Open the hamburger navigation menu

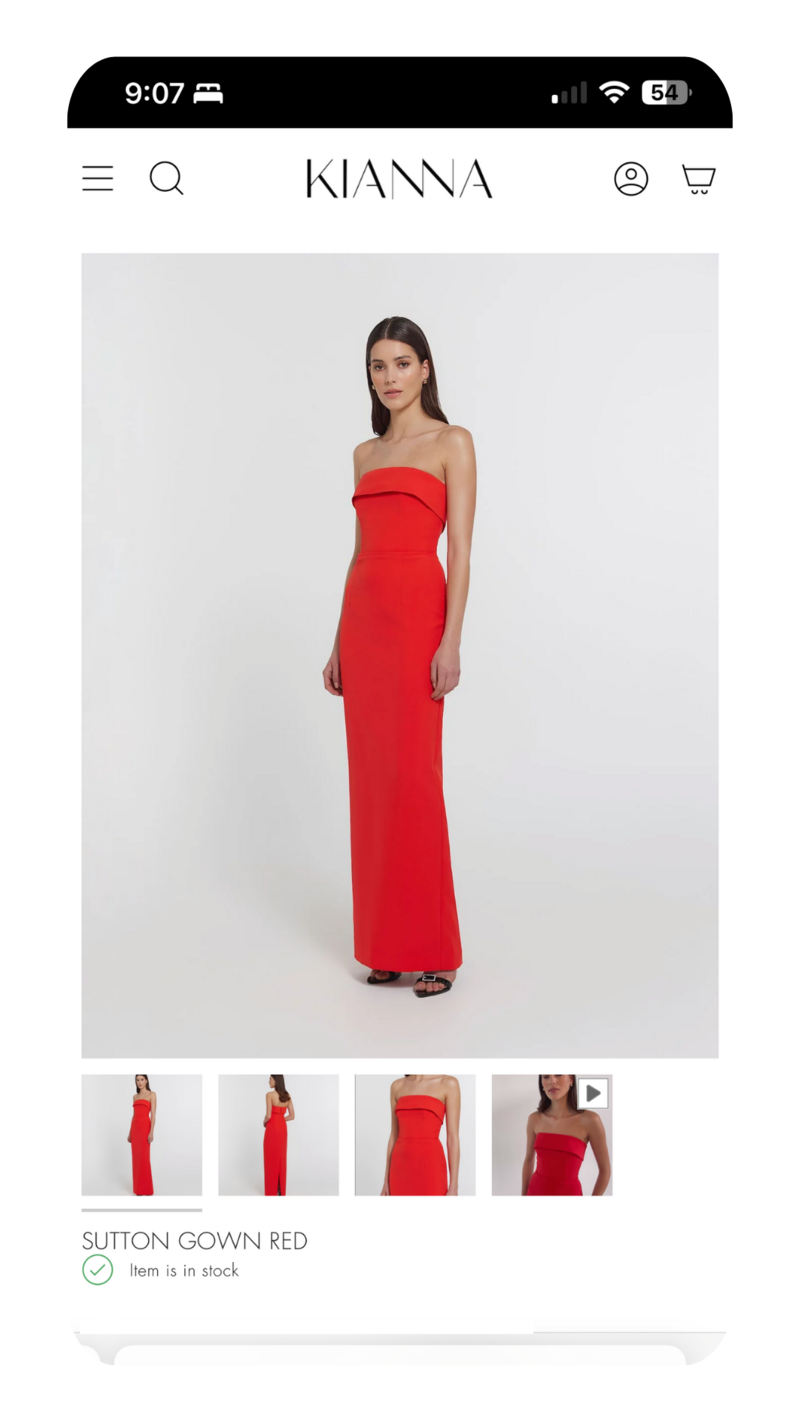pos(98,179)
